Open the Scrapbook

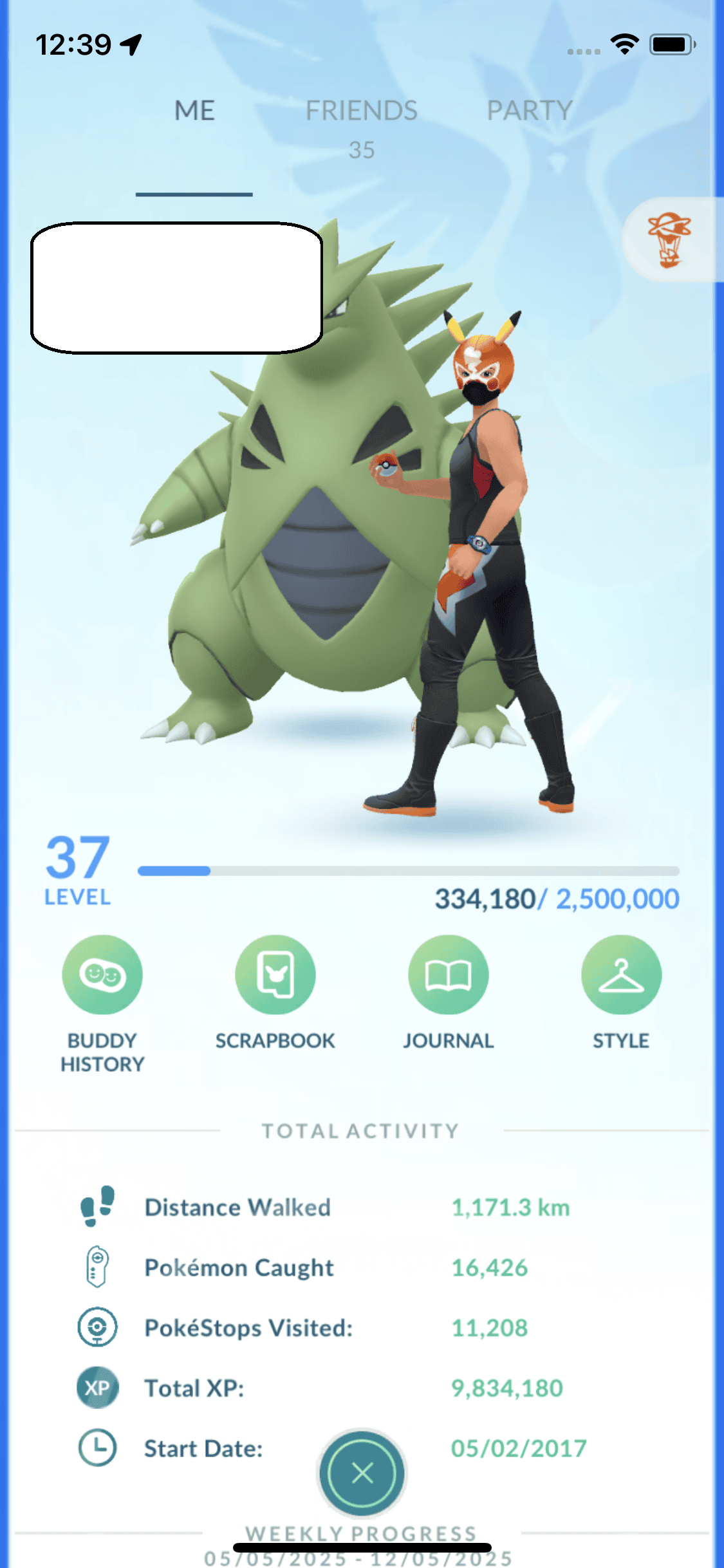(x=275, y=975)
